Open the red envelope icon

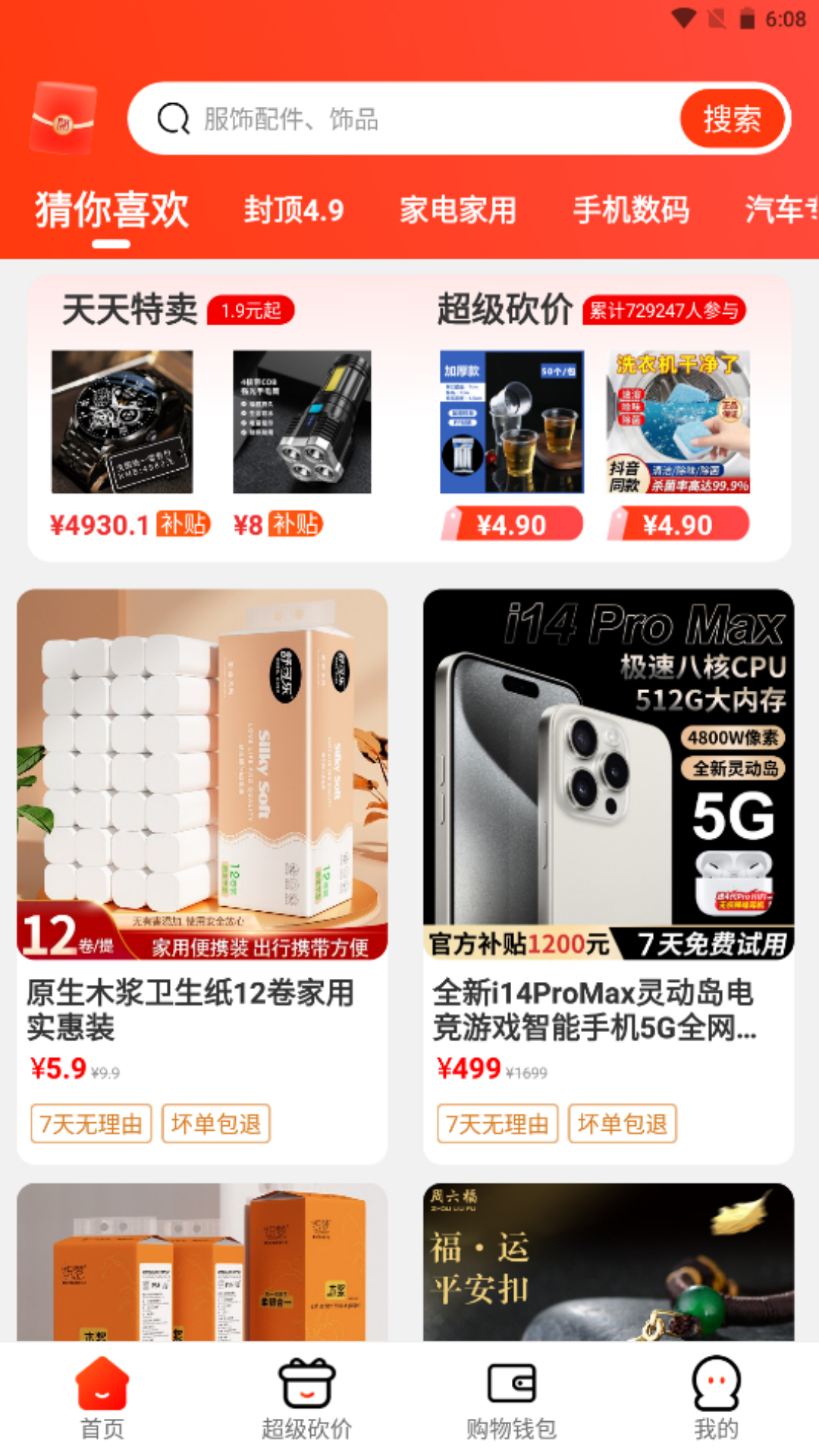pyautogui.click(x=63, y=119)
